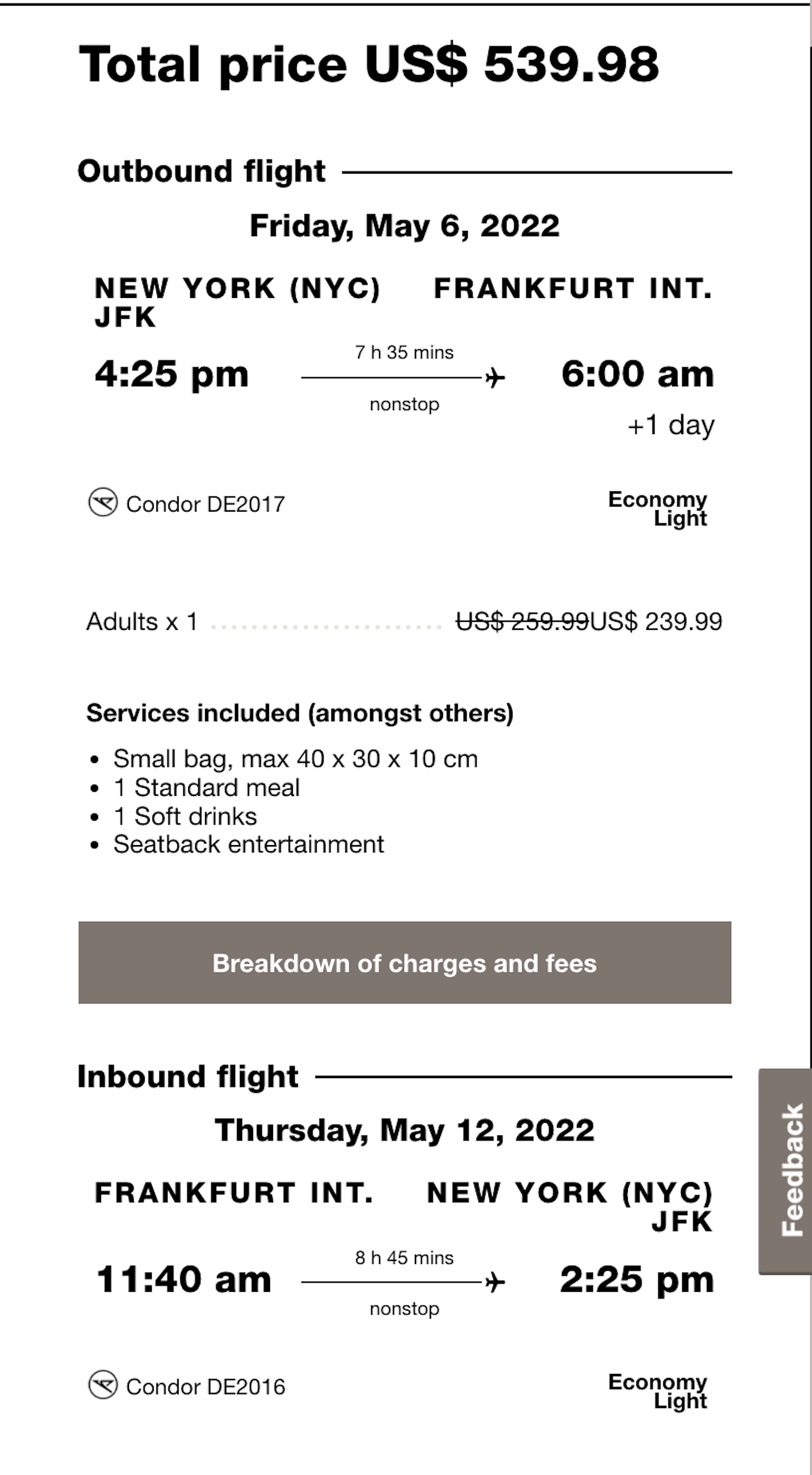Click the Friday, May 6, 2022 date header
The width and height of the screenshot is (812, 1475).
point(405,225)
